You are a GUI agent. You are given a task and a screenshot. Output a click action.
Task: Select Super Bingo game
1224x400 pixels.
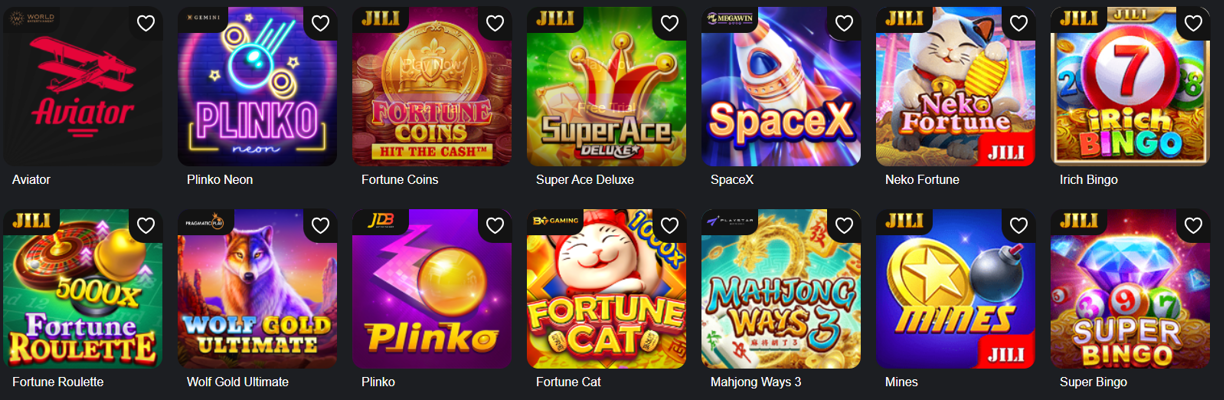[x=1130, y=295]
